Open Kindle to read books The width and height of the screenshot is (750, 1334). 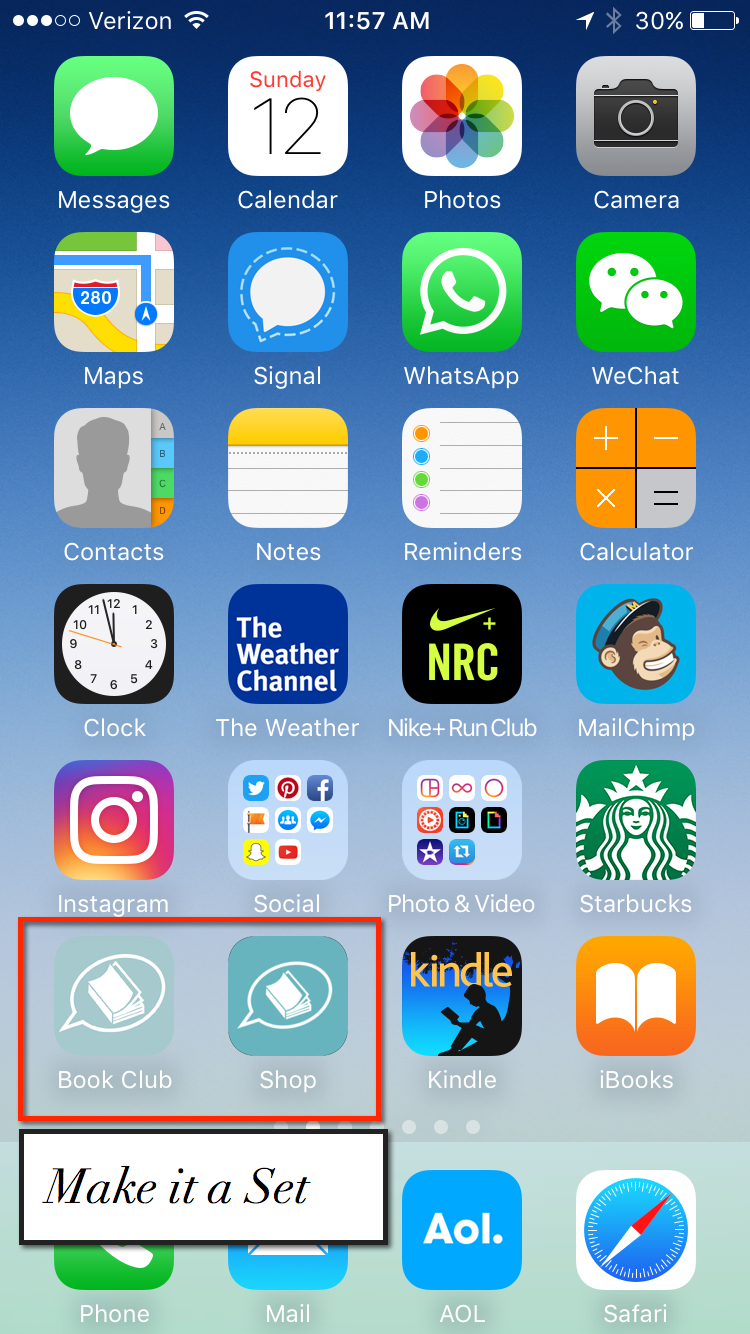(x=461, y=995)
